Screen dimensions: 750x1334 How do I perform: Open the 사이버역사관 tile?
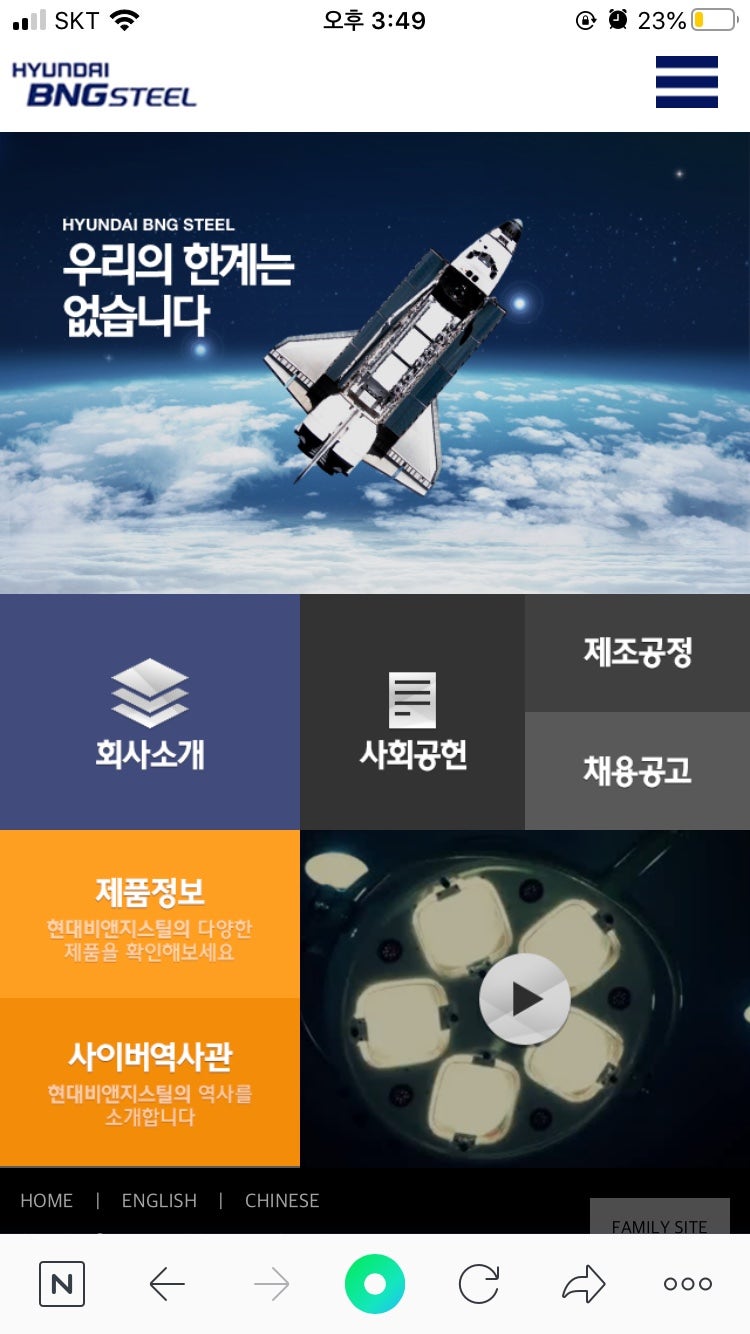point(150,1082)
